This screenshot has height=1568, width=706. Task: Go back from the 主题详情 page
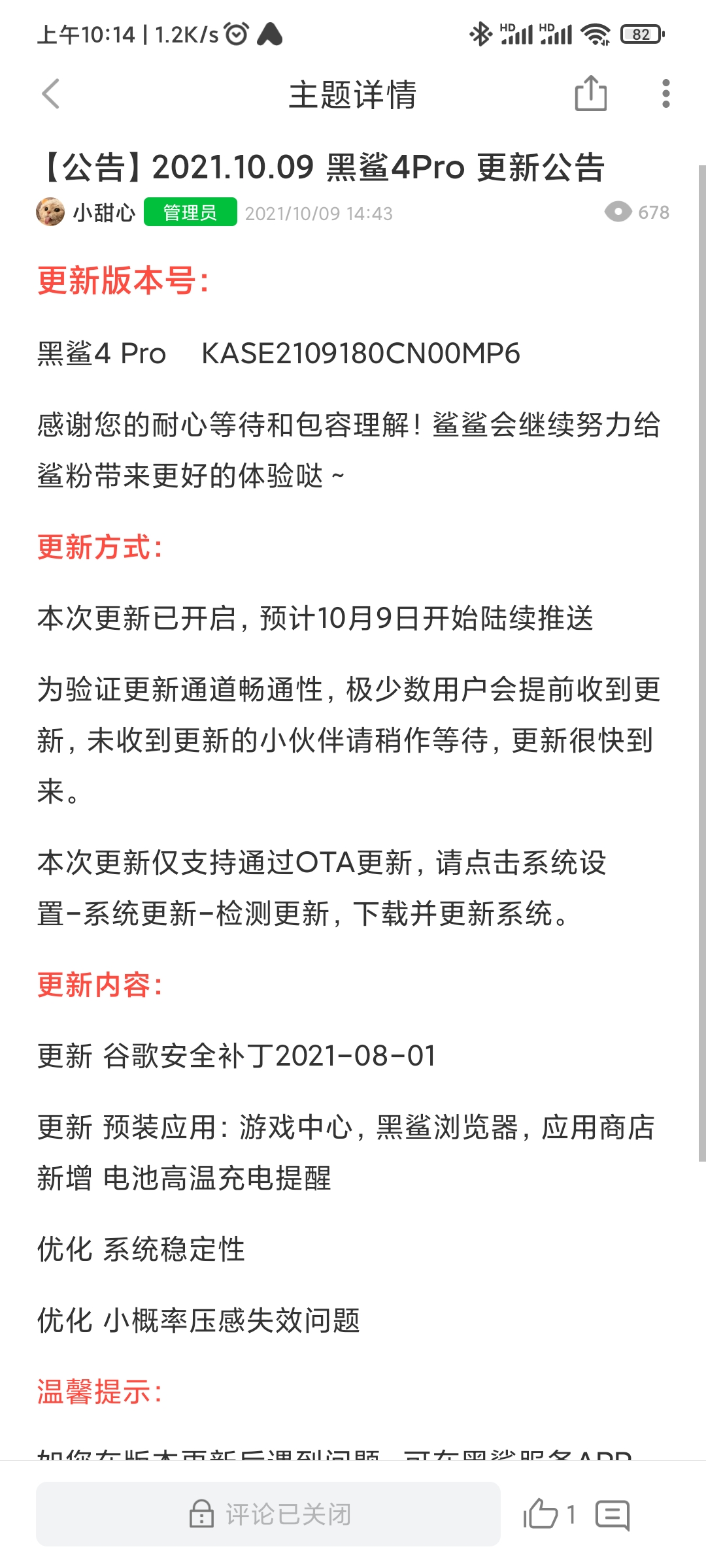tap(50, 94)
